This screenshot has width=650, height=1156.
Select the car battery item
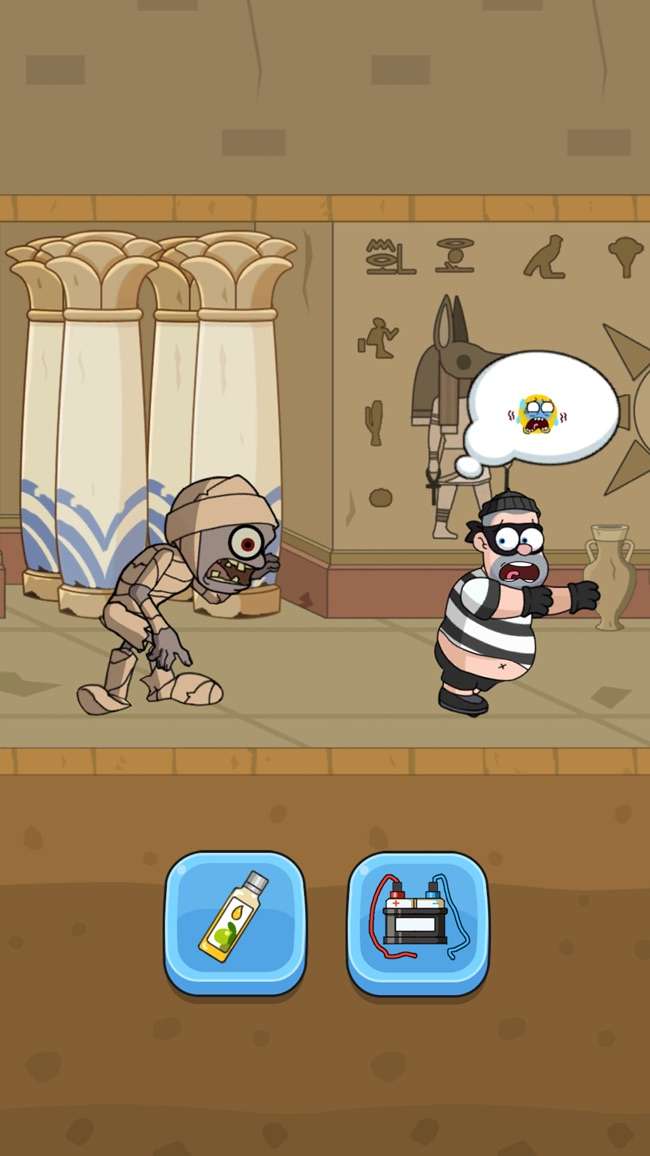[417, 921]
